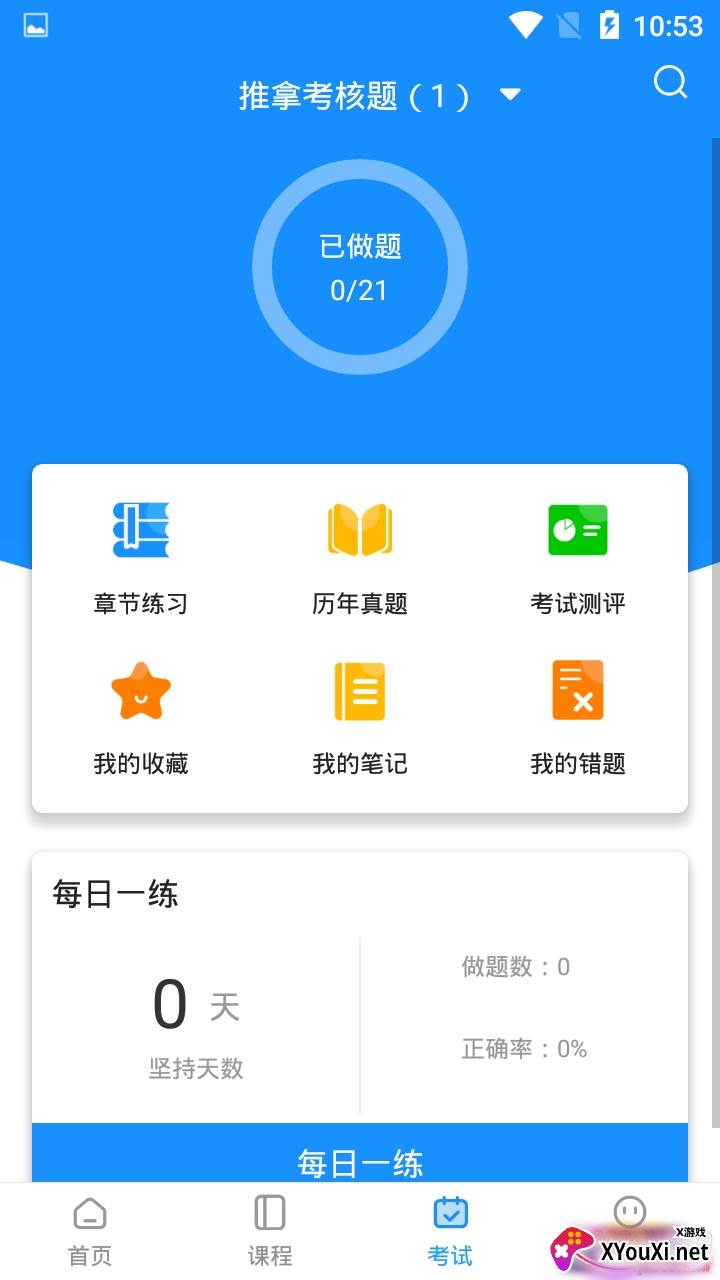Open 历年真题 past papers

coord(360,558)
